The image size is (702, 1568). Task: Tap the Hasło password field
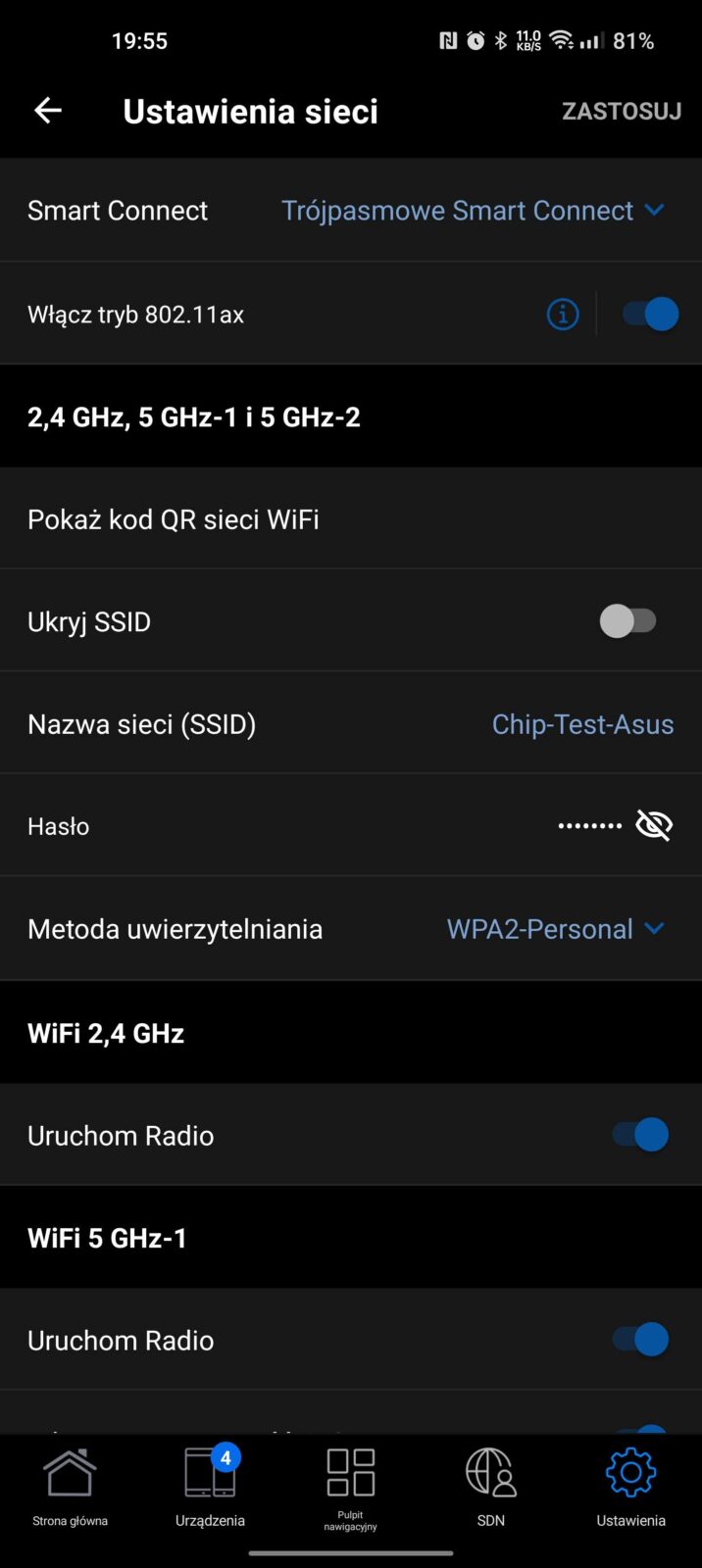coord(588,826)
